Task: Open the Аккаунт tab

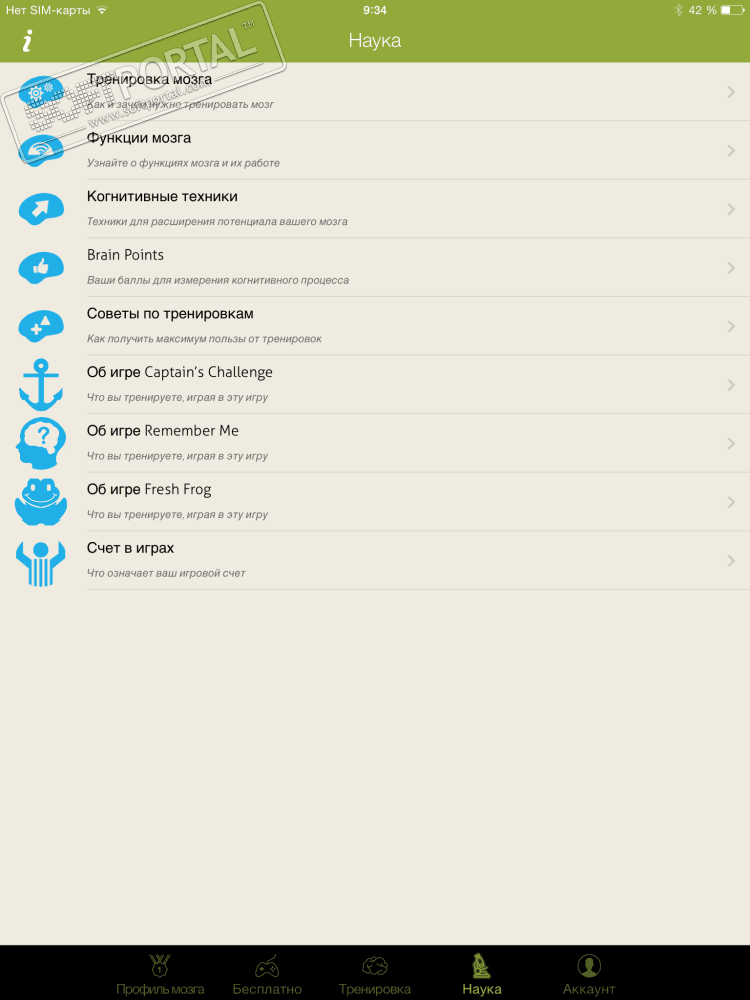Action: [x=589, y=974]
